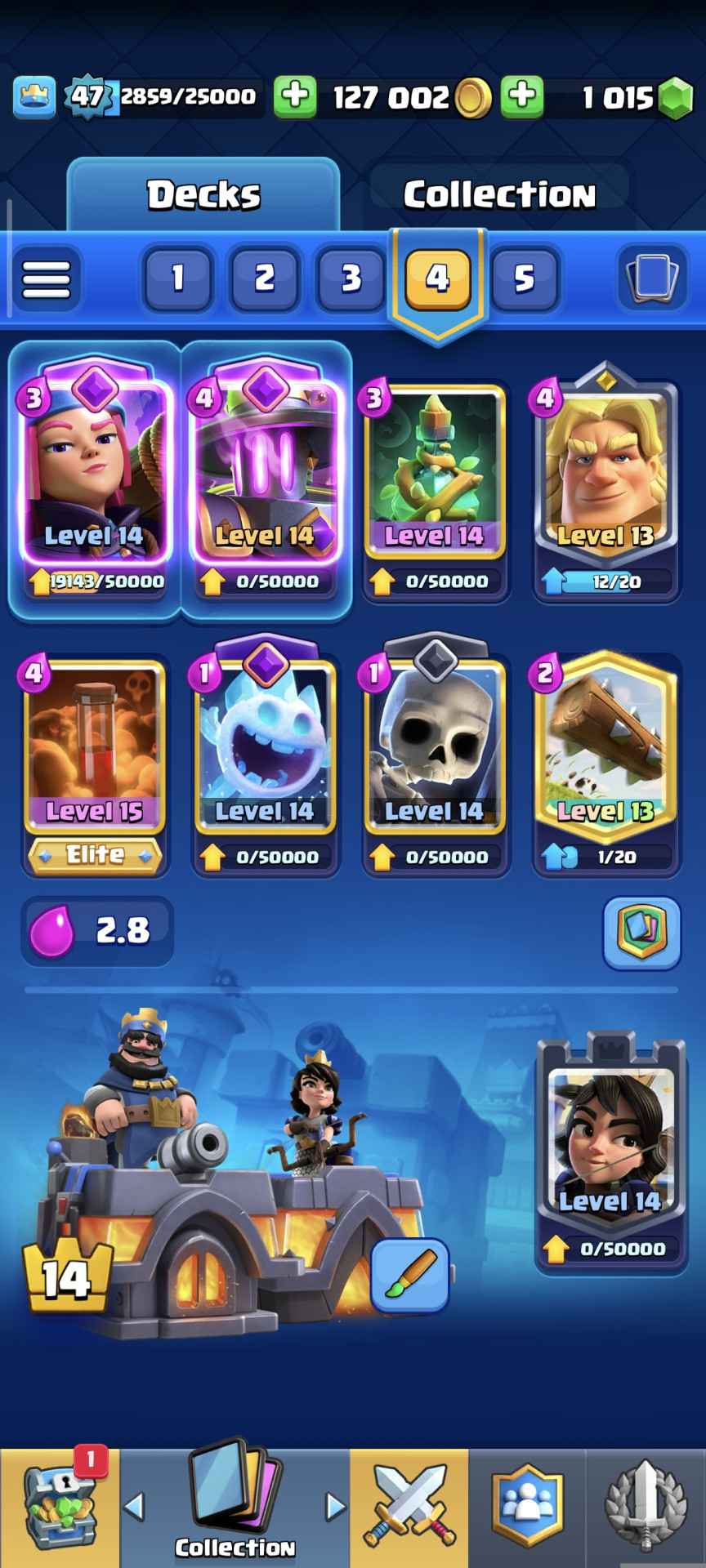Open the shop chest tab
The width and height of the screenshot is (706, 1568).
point(59,1508)
